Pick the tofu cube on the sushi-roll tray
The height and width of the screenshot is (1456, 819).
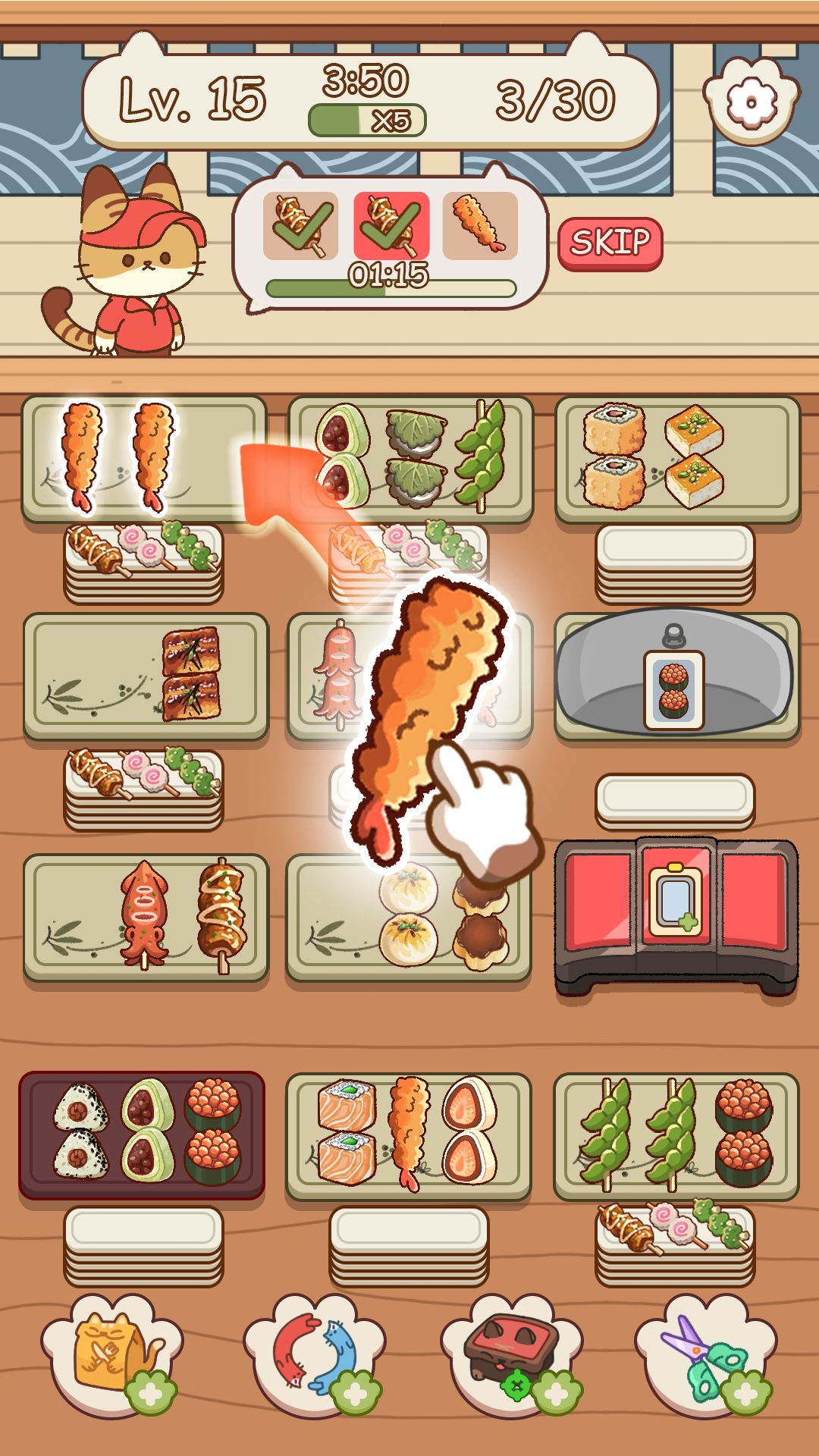coord(694,455)
